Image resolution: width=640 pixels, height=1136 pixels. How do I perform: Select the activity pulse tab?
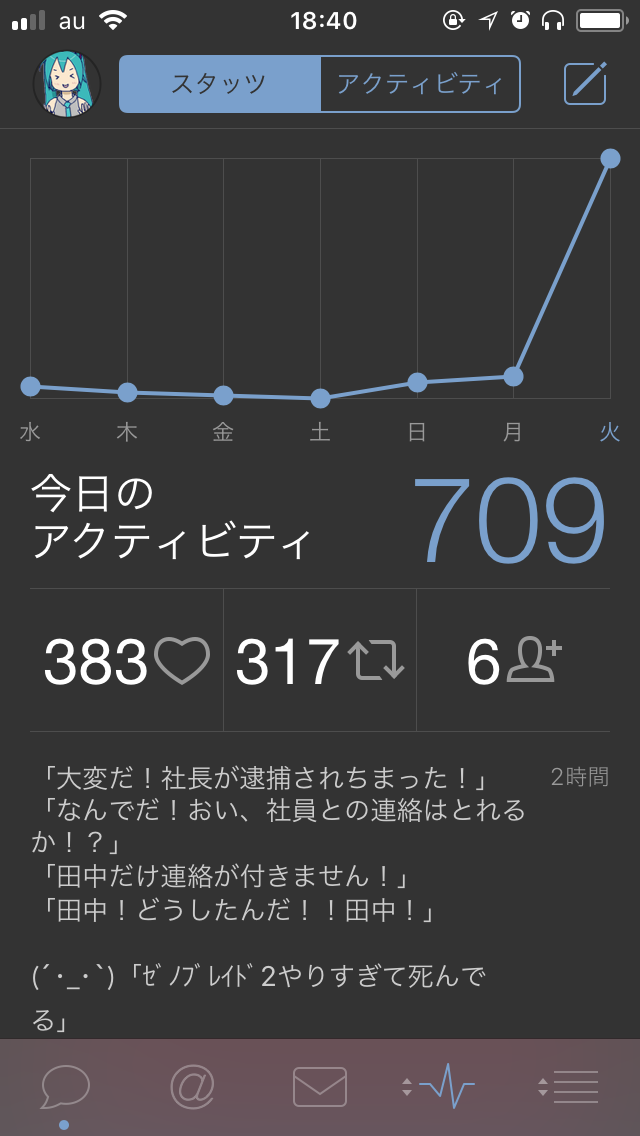click(x=445, y=1087)
